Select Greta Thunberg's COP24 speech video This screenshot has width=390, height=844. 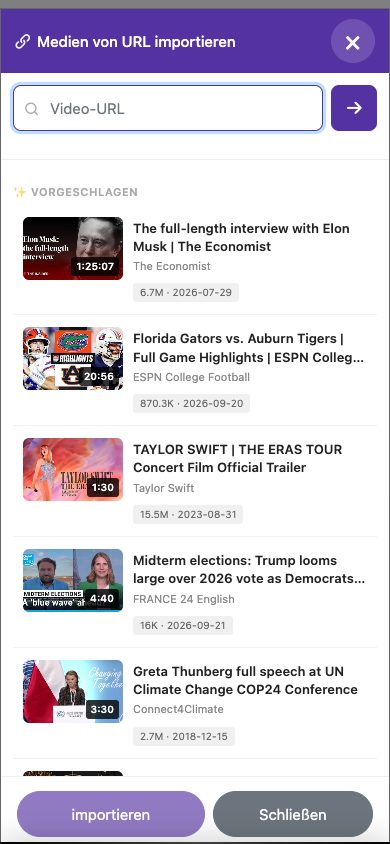click(195, 703)
